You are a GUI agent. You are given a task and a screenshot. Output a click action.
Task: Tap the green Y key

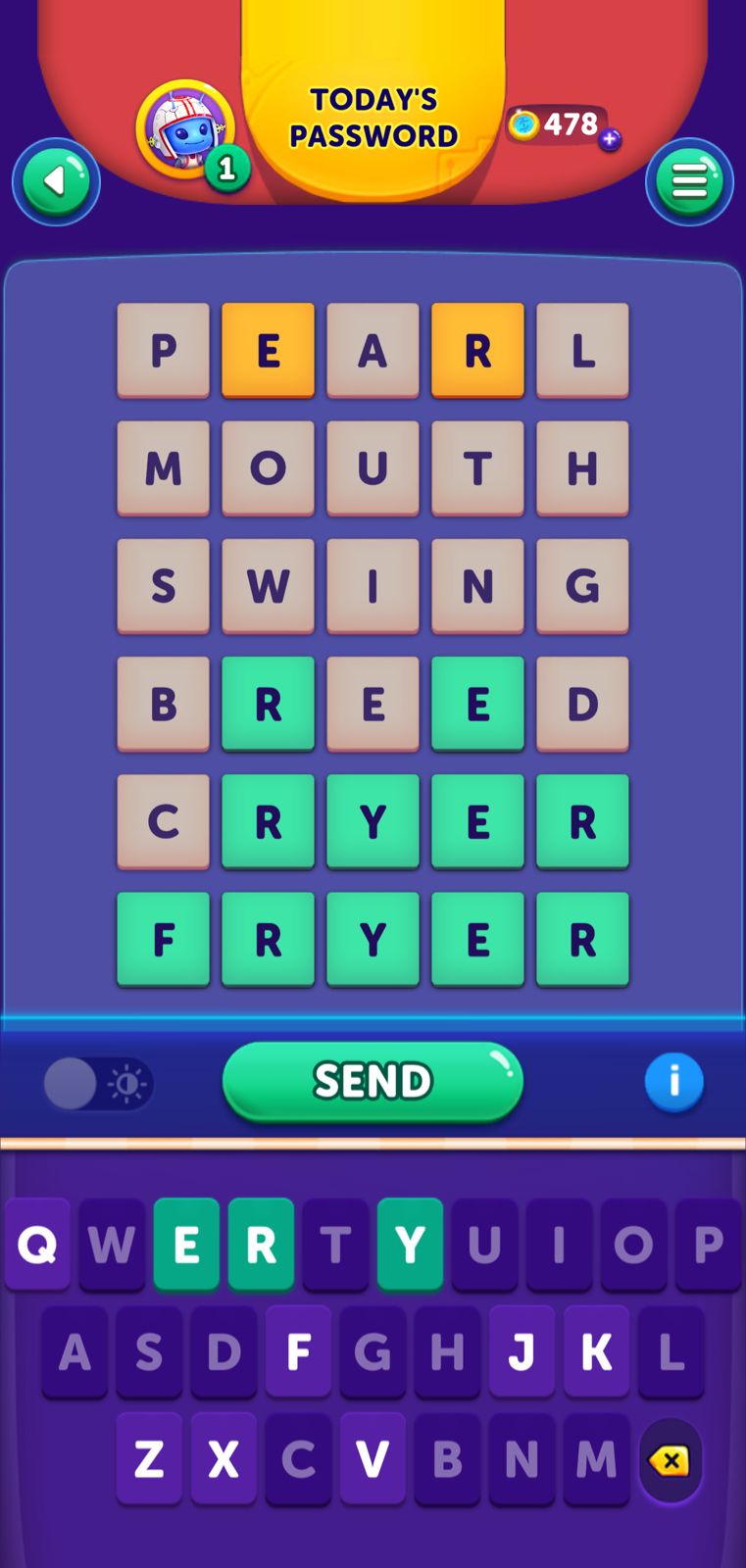click(410, 1245)
